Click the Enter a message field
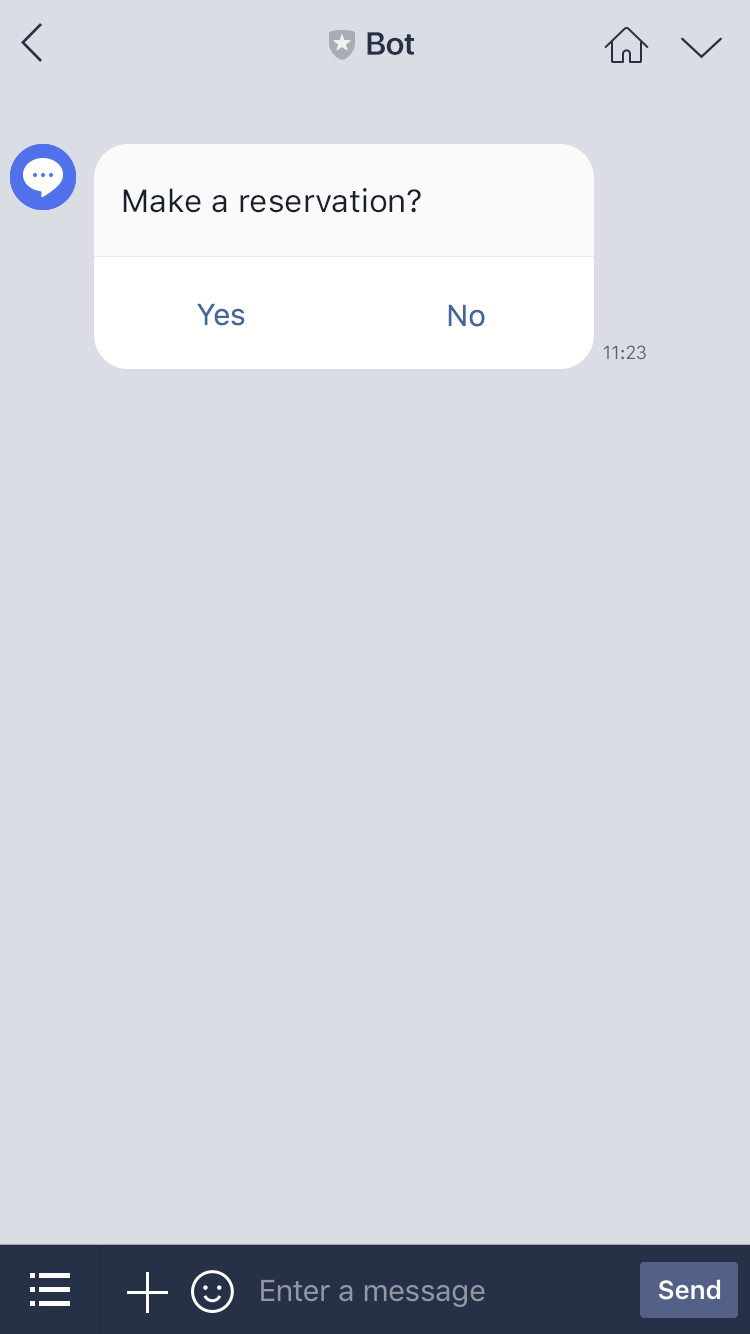Image resolution: width=750 pixels, height=1334 pixels. coord(372,1290)
